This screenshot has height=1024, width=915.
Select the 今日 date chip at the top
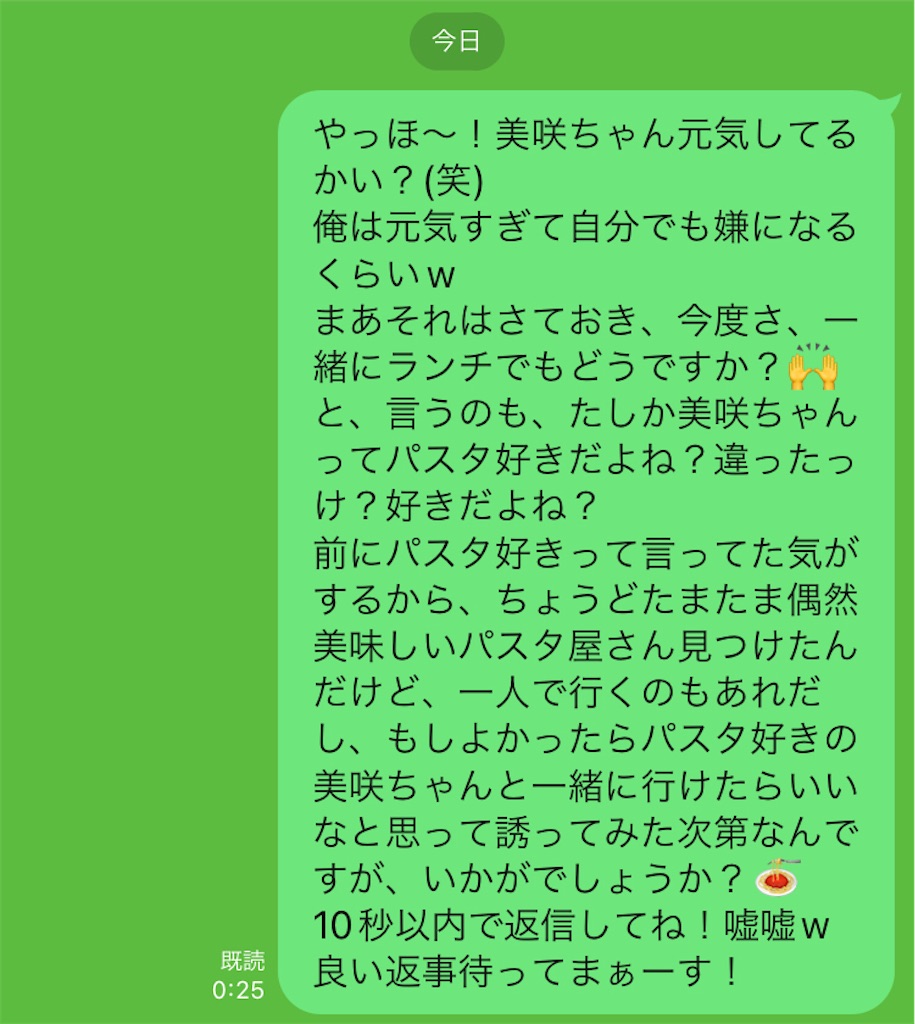(456, 41)
